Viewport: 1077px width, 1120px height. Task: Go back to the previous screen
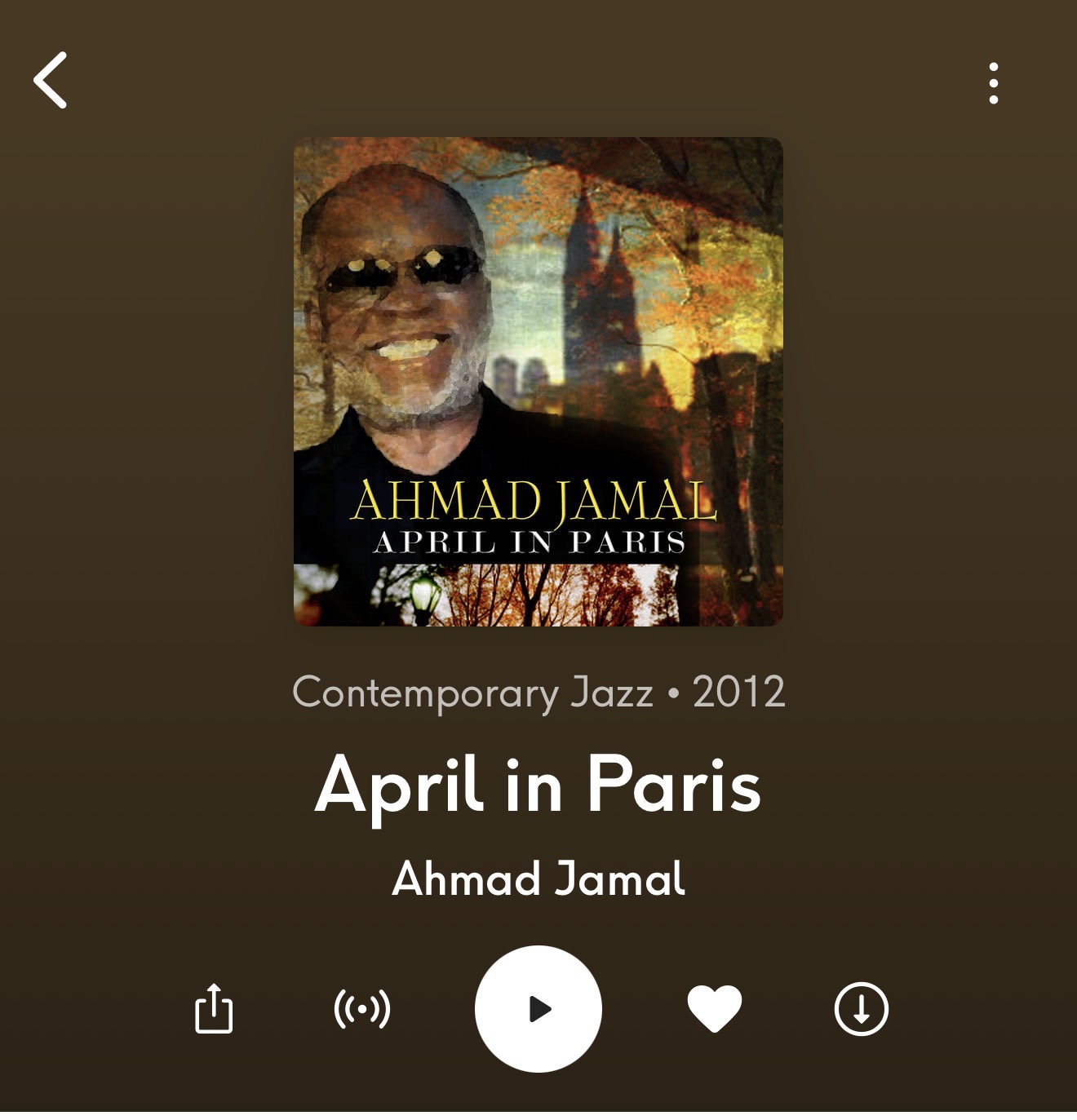pyautogui.click(x=51, y=81)
